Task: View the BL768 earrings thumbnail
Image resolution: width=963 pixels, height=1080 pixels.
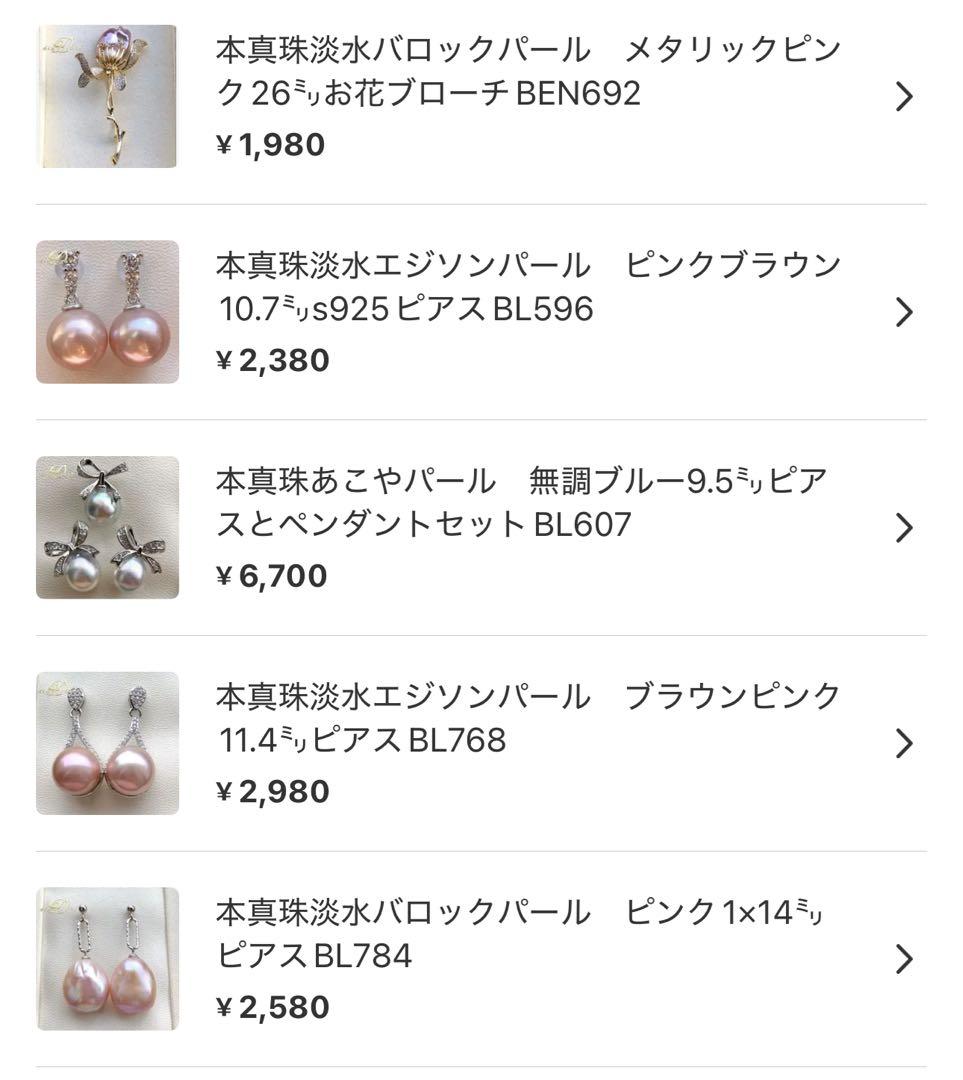Action: point(108,743)
